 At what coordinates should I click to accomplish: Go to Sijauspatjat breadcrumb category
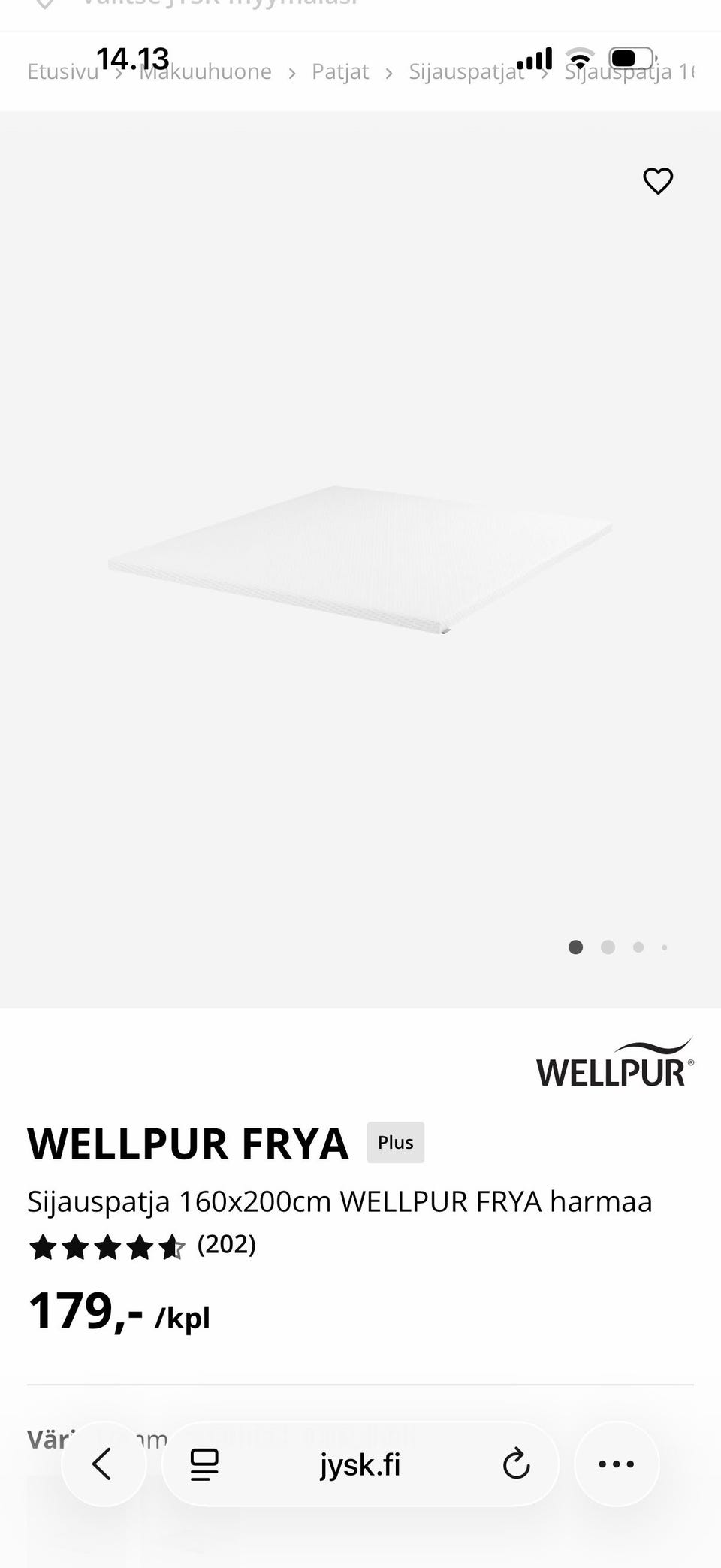466,71
